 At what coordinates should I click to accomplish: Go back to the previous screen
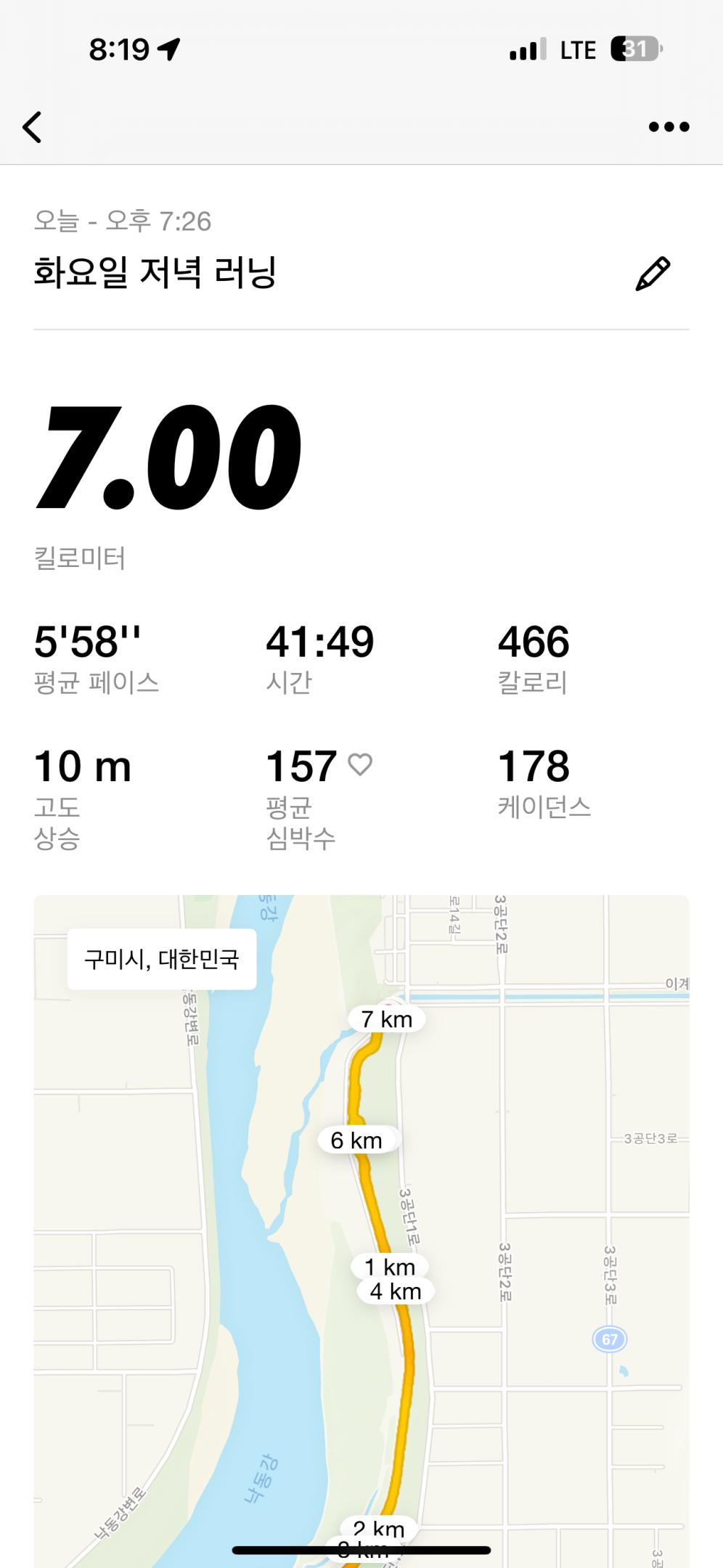(x=33, y=127)
